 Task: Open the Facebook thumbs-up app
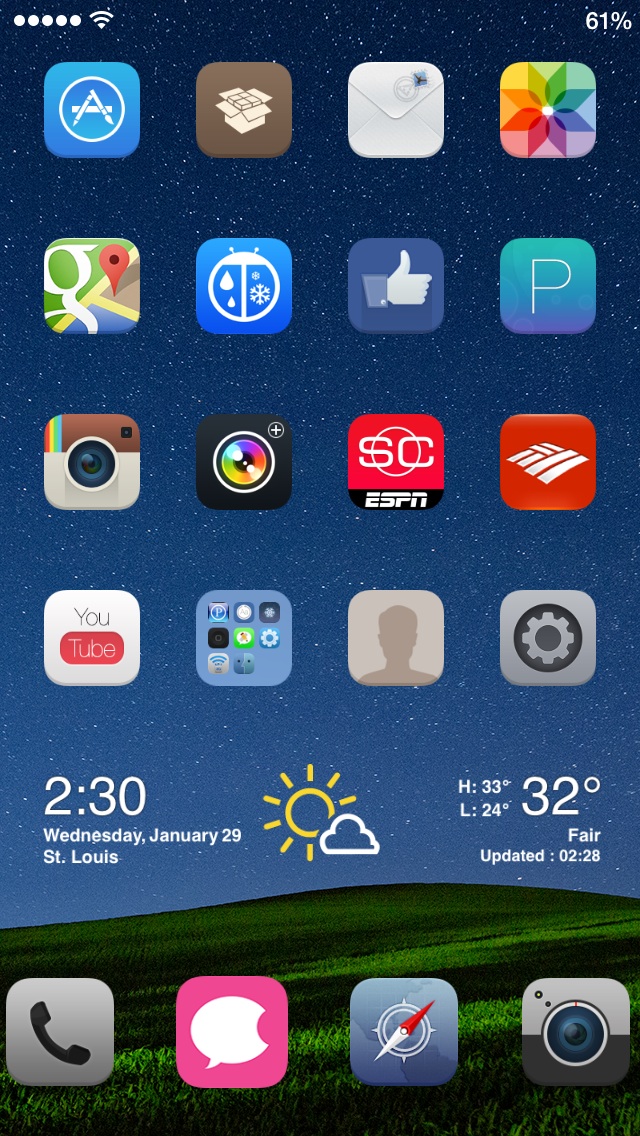tap(396, 286)
